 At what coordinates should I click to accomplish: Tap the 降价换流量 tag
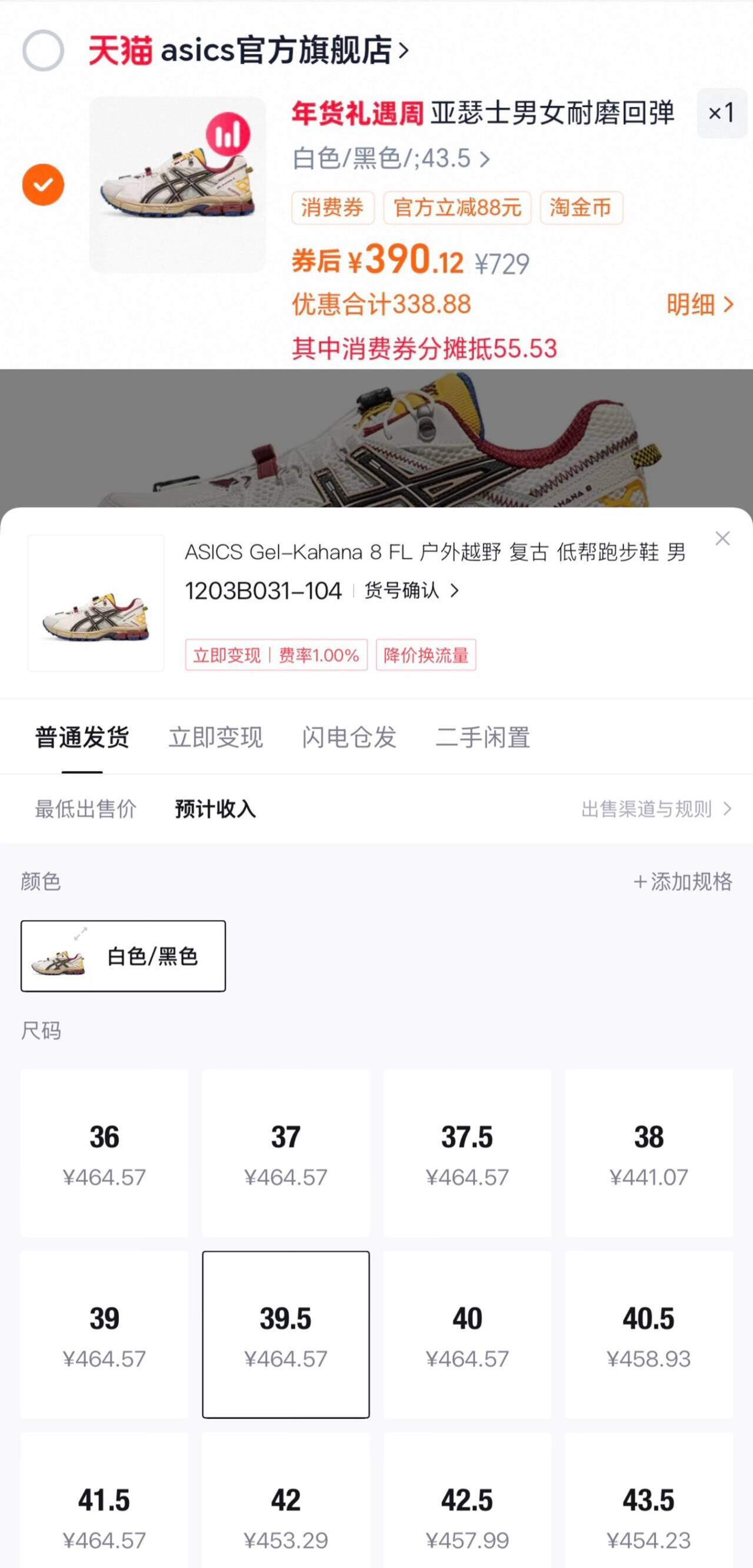click(x=426, y=655)
